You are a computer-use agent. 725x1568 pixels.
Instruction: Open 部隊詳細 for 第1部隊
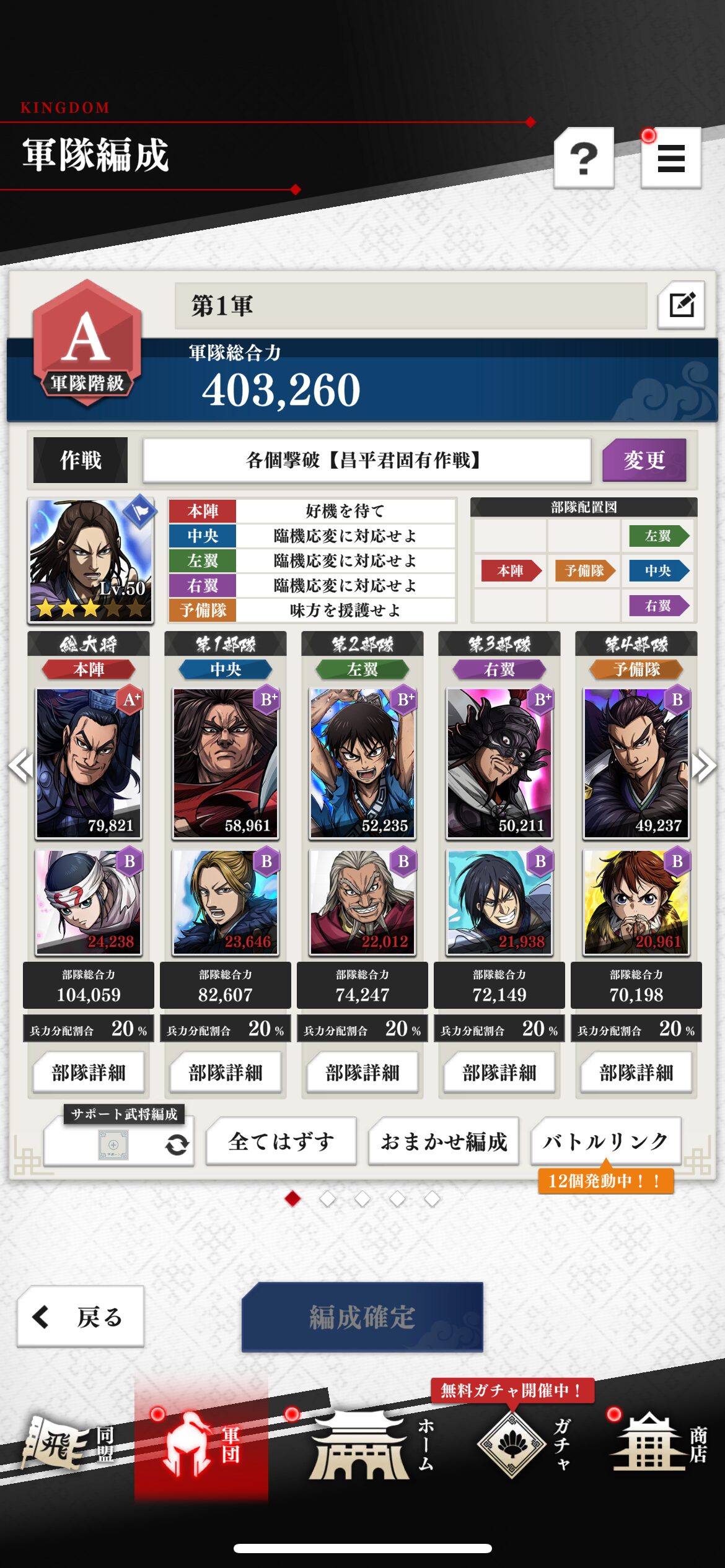226,1073
